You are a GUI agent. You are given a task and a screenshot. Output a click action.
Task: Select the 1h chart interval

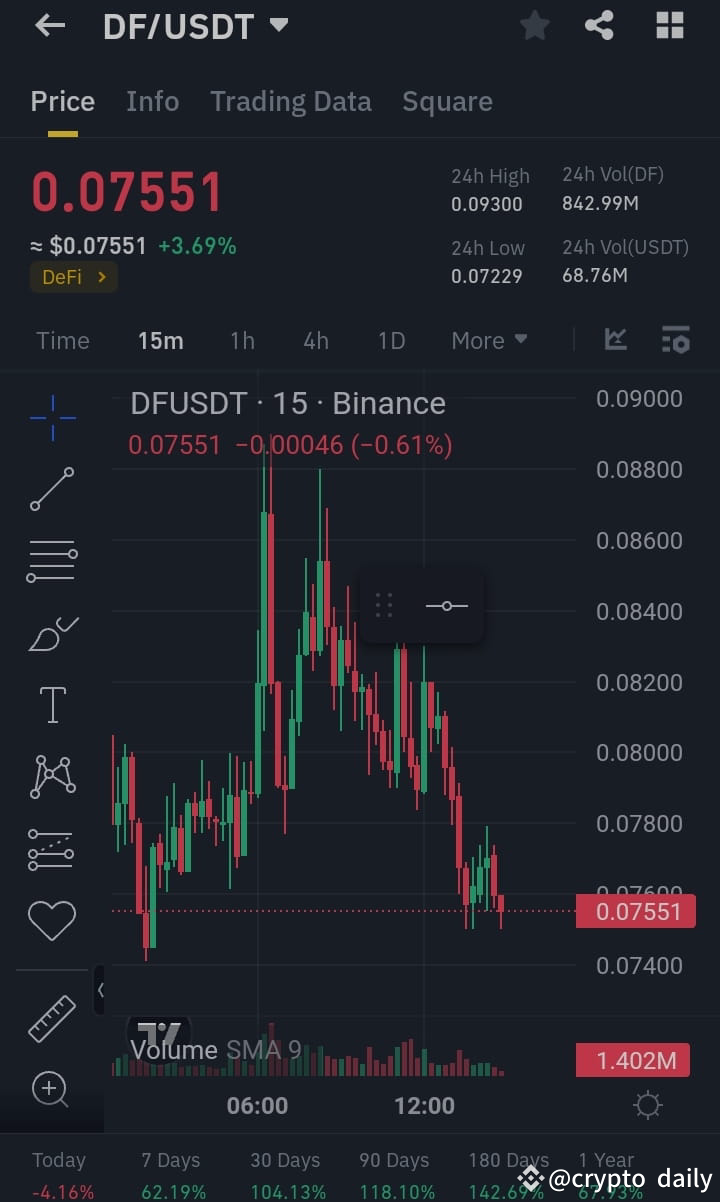pos(242,340)
